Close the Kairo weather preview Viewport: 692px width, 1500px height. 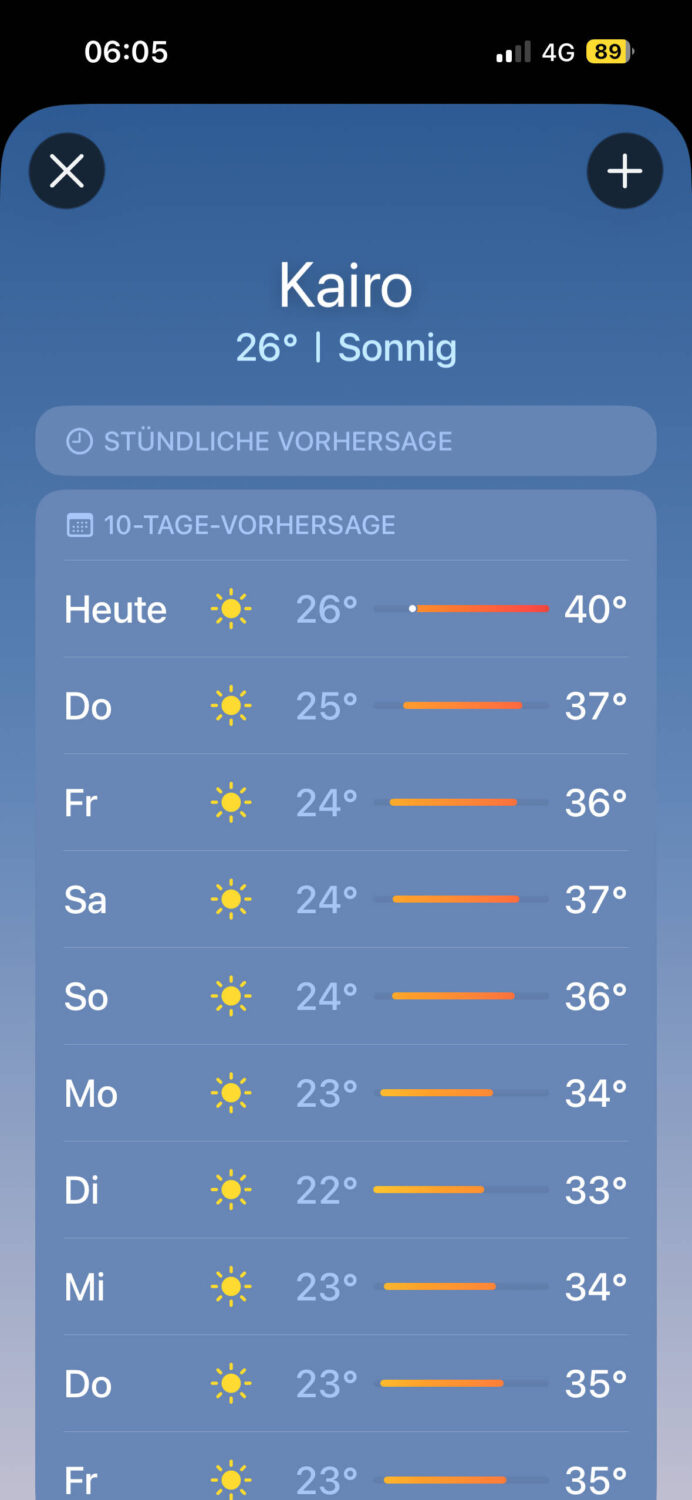(x=67, y=171)
